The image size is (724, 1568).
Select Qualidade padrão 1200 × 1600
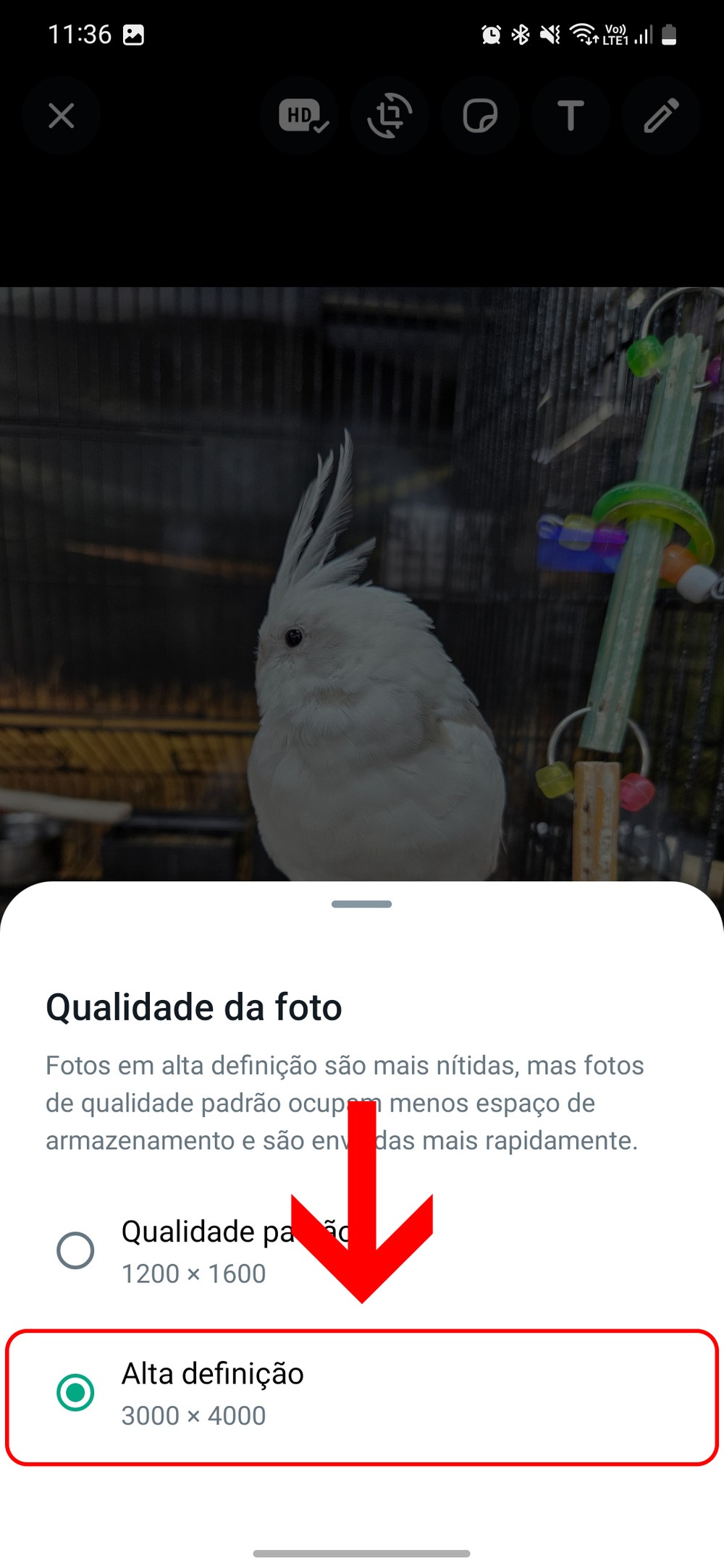click(x=76, y=1250)
